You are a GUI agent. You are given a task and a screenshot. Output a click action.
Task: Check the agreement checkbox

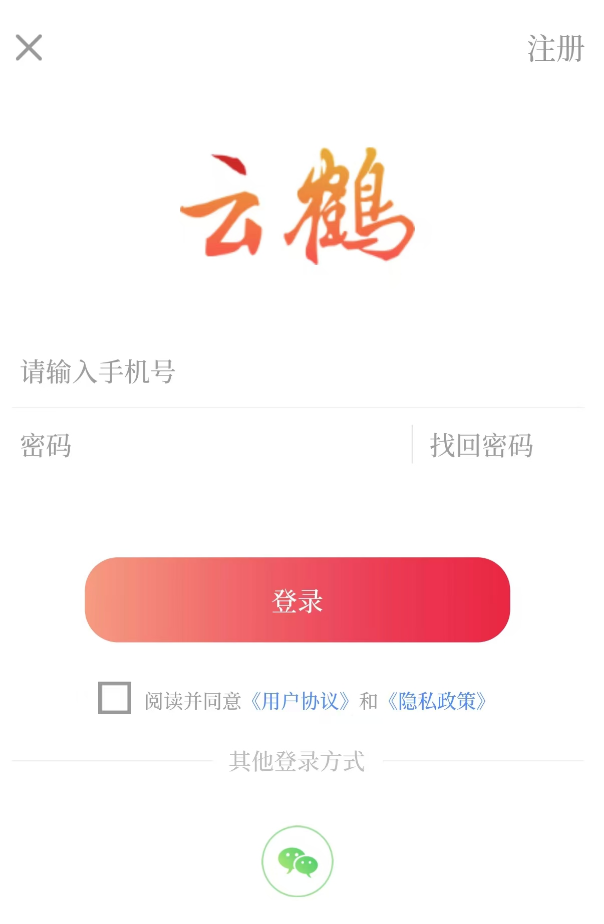tap(114, 698)
